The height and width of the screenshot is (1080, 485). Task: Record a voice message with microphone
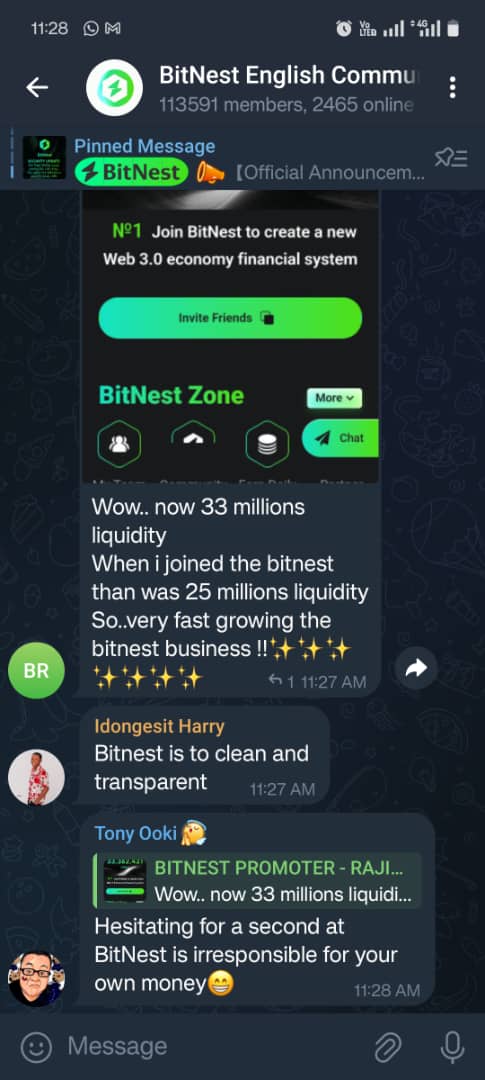(452, 1048)
